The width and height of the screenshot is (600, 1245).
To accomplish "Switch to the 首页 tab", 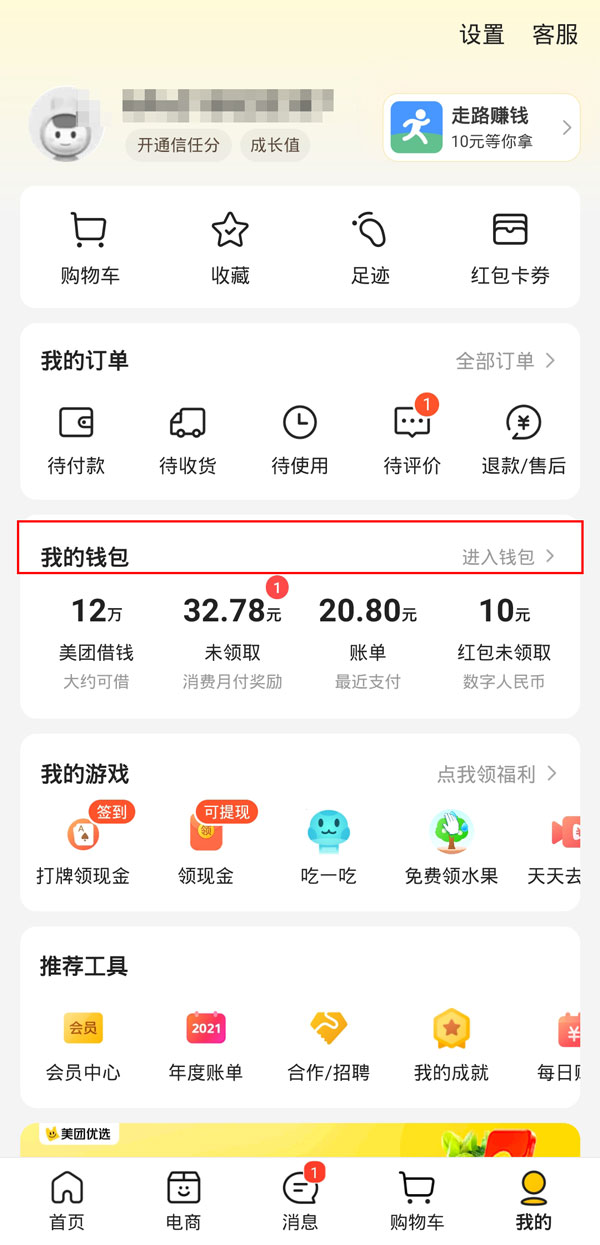I will [67, 1200].
